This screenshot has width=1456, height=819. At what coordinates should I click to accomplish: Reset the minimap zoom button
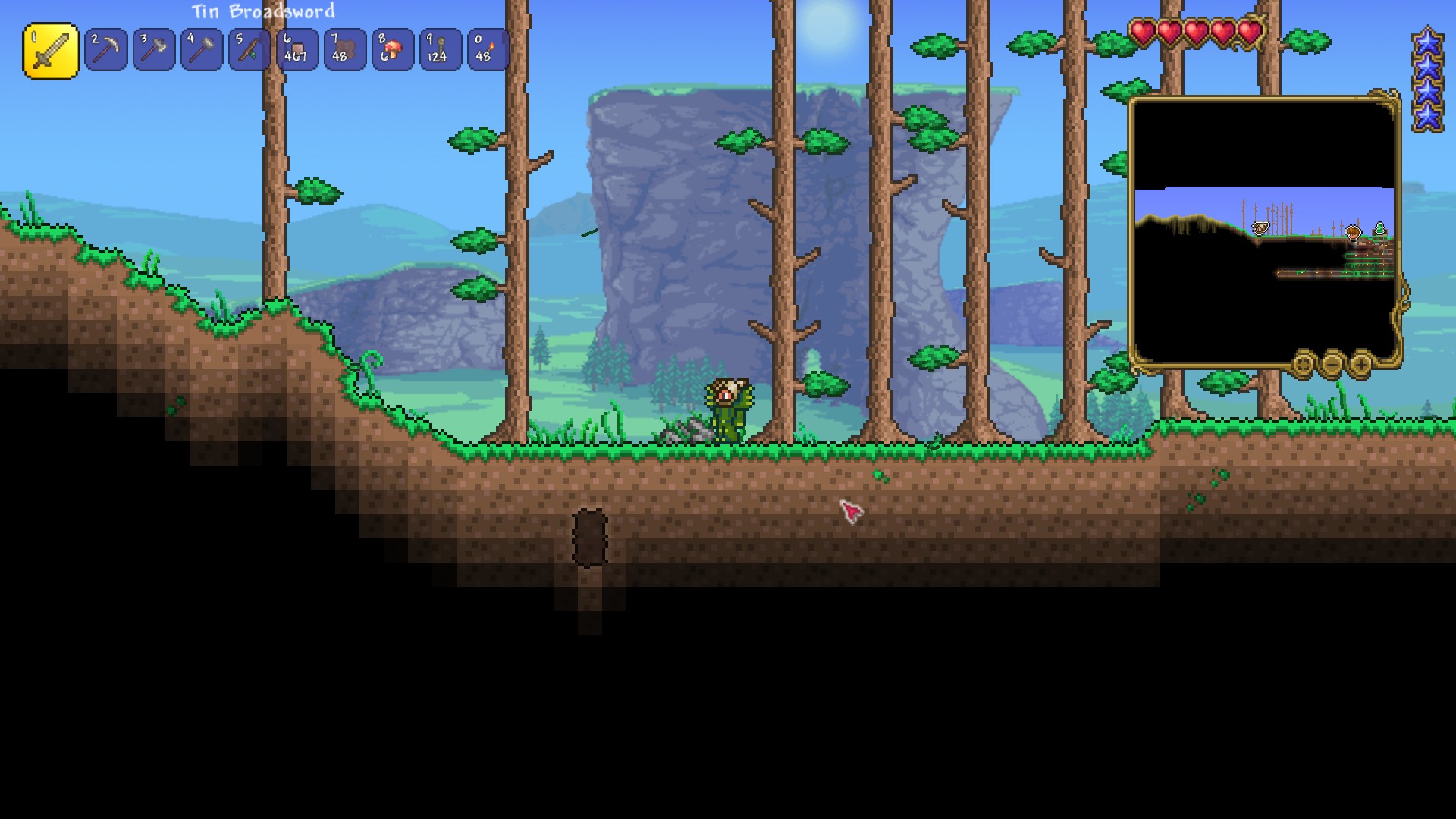1304,366
